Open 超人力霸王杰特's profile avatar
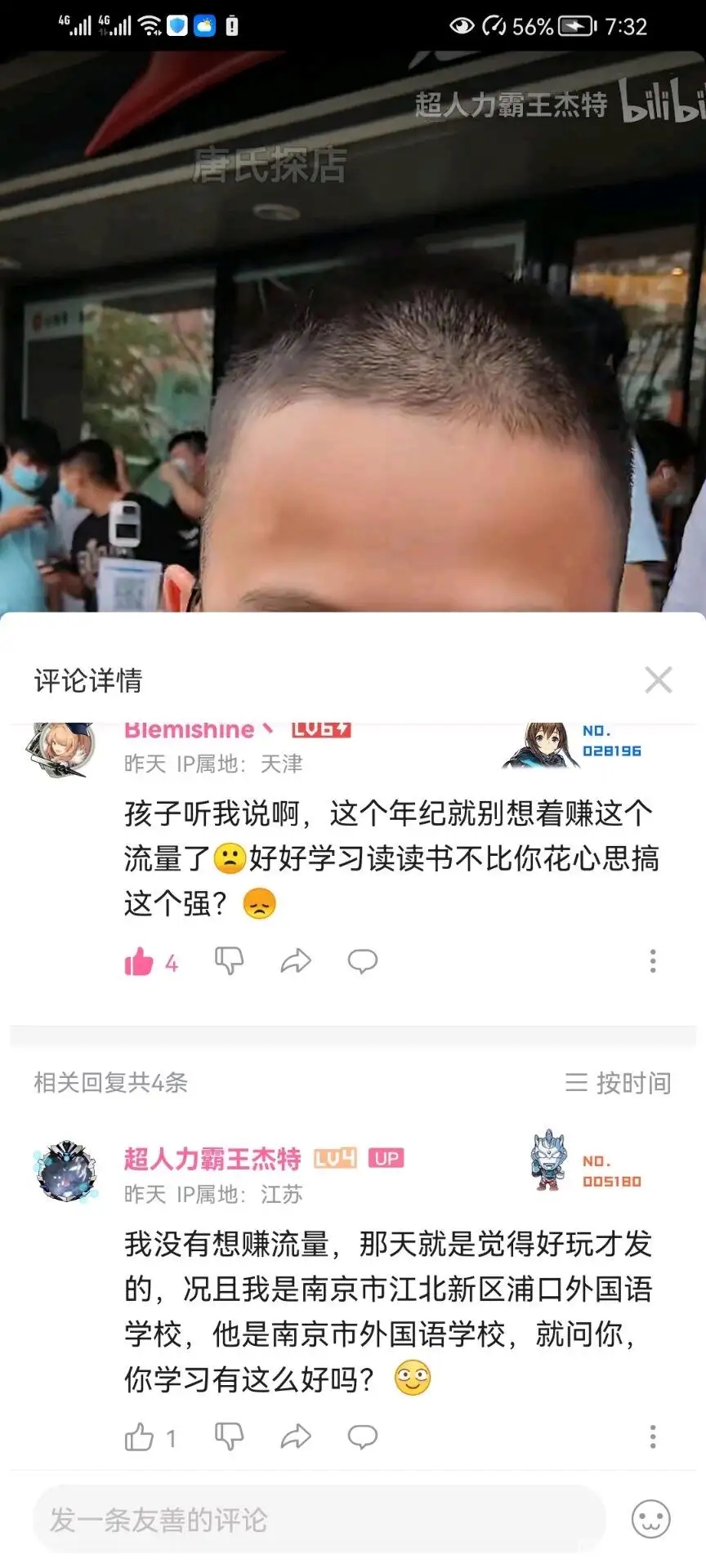The width and height of the screenshot is (706, 1568). 67,1172
